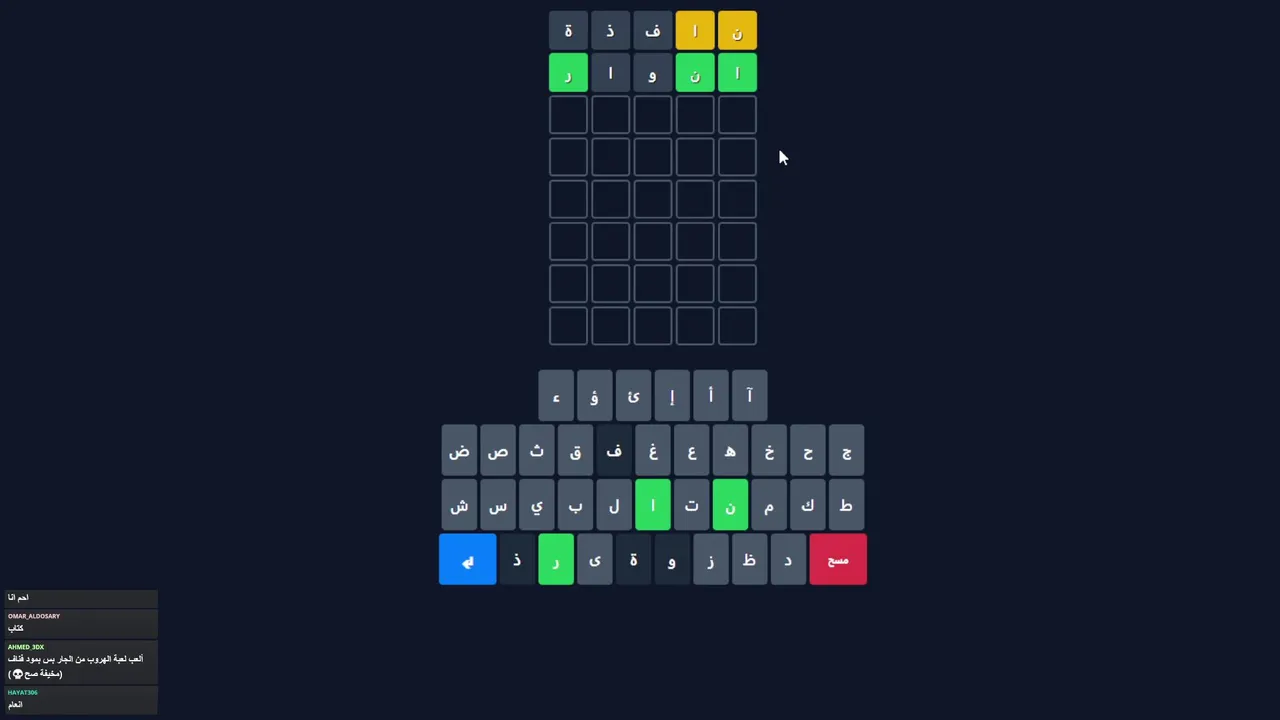The image size is (1280, 720).
Task: Tap the ب key
Action: (x=575, y=506)
